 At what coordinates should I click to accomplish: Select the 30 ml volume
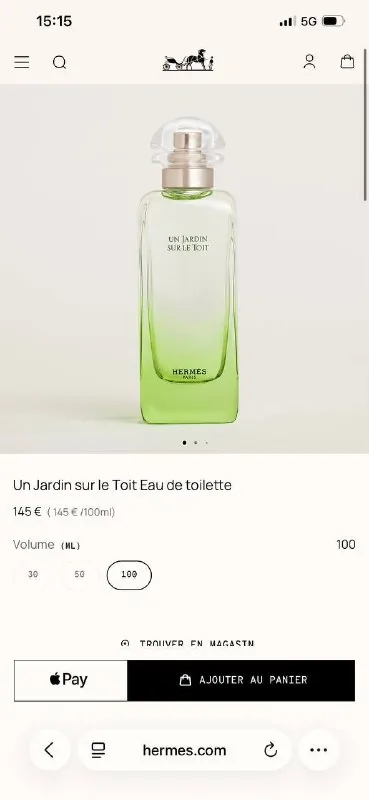pos(33,574)
